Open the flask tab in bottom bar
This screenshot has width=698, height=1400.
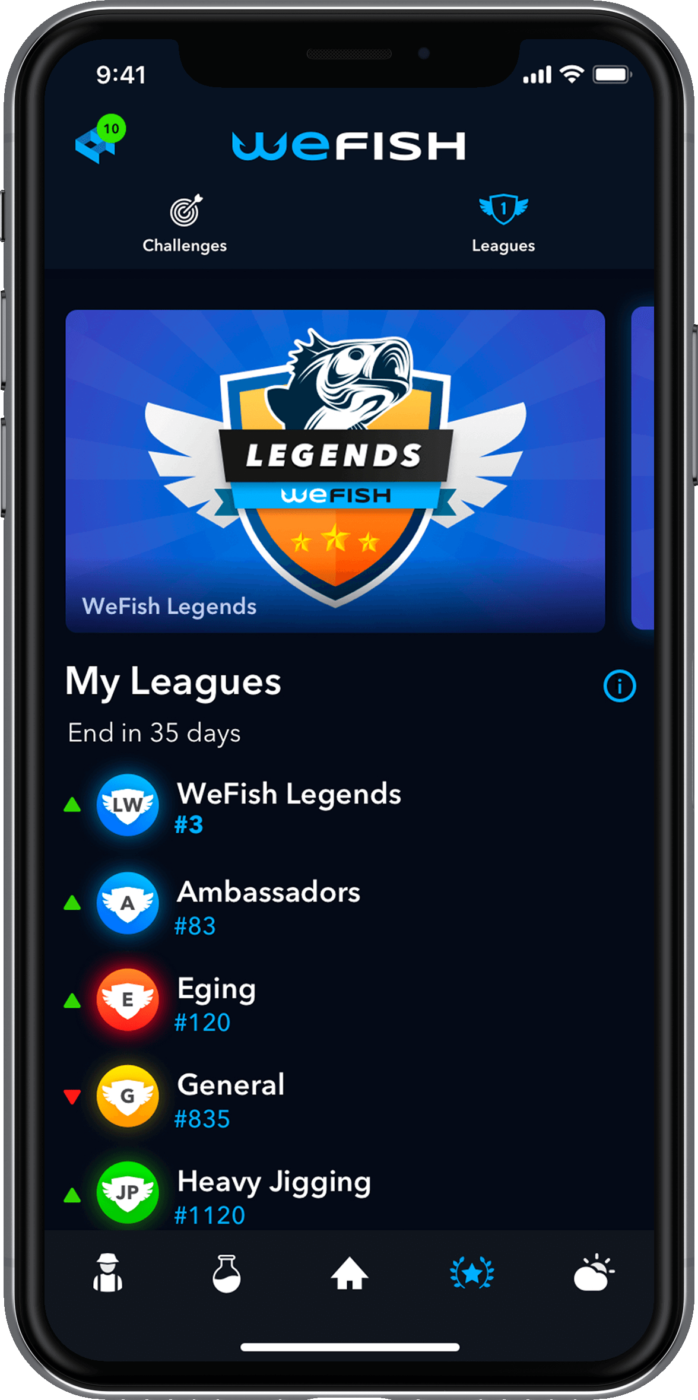coord(227,1274)
